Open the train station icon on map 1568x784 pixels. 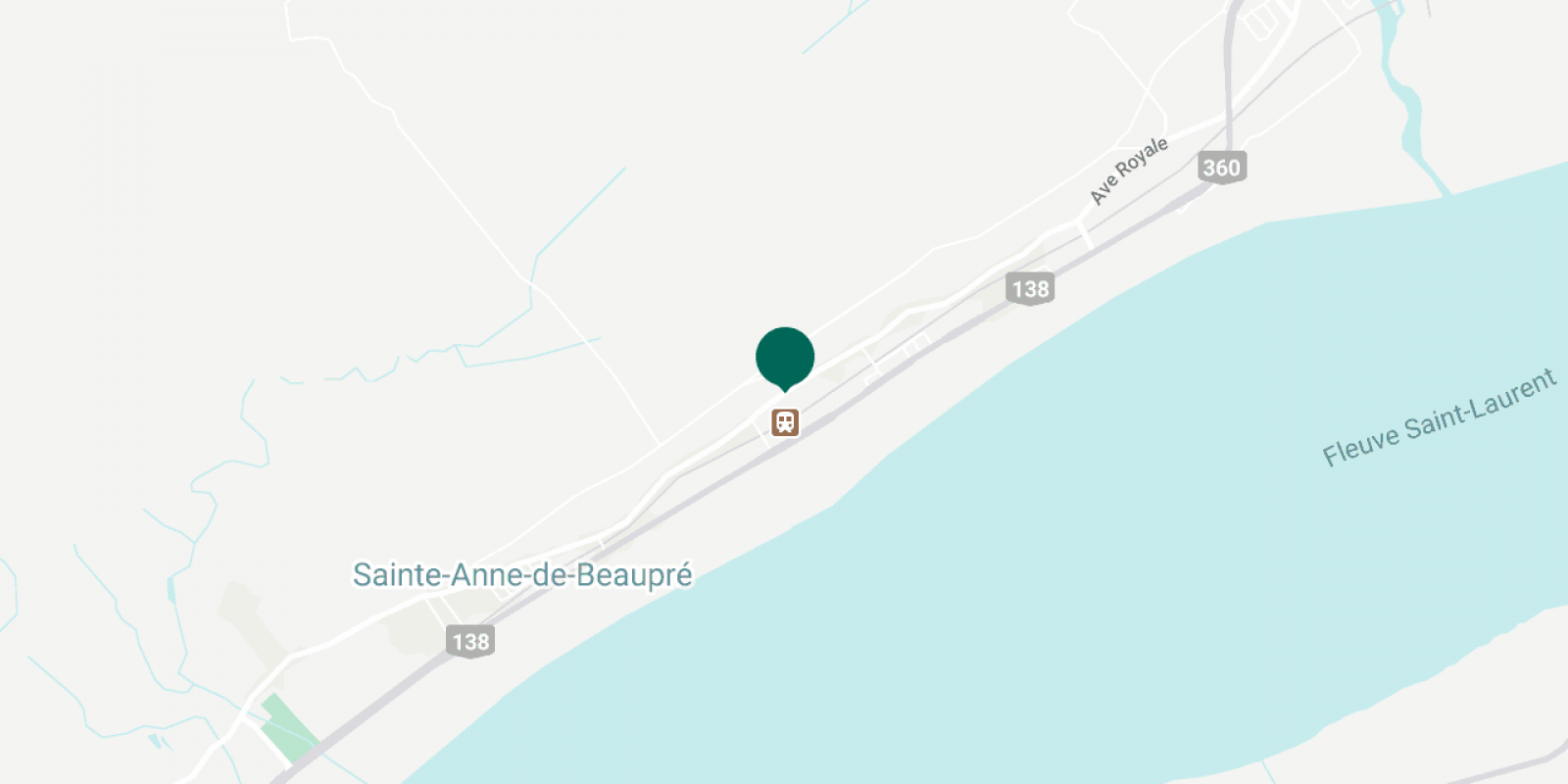click(x=785, y=422)
